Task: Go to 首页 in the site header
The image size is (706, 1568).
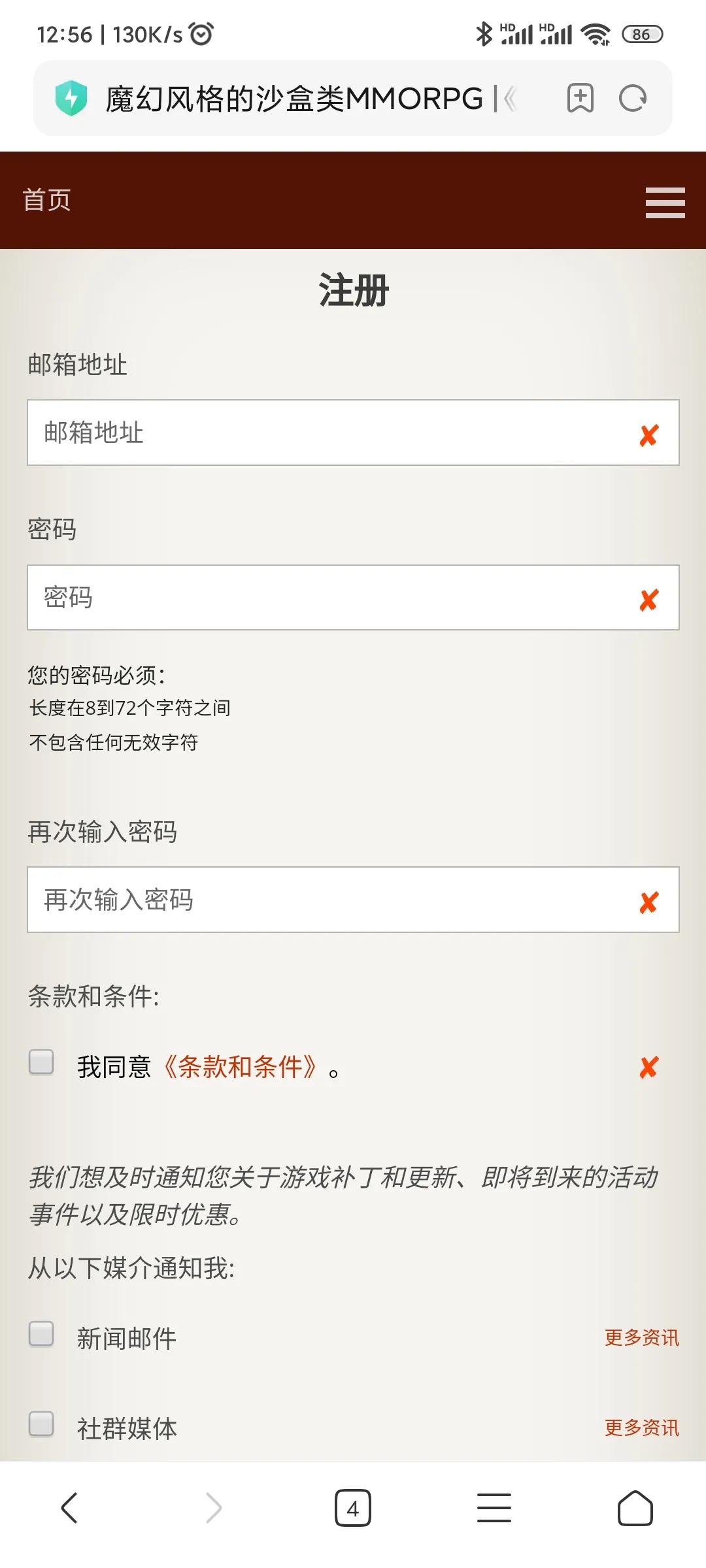Action: [46, 200]
